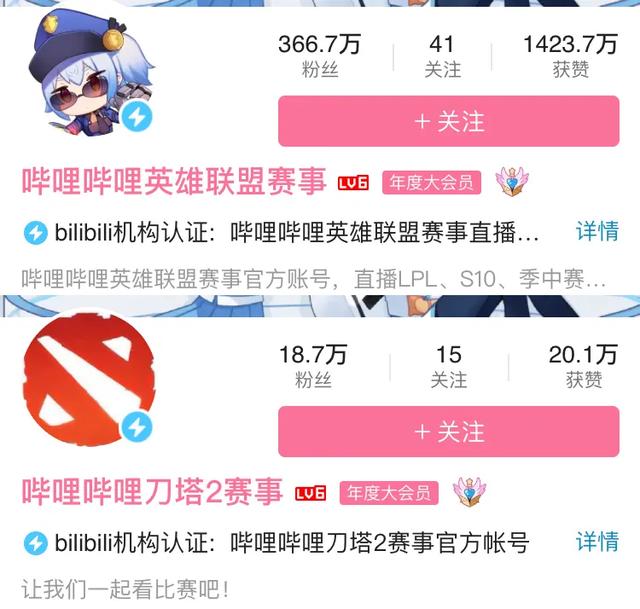
Task: Expand the 英雄联盟赛事官方账号 bio text
Action: (313, 279)
